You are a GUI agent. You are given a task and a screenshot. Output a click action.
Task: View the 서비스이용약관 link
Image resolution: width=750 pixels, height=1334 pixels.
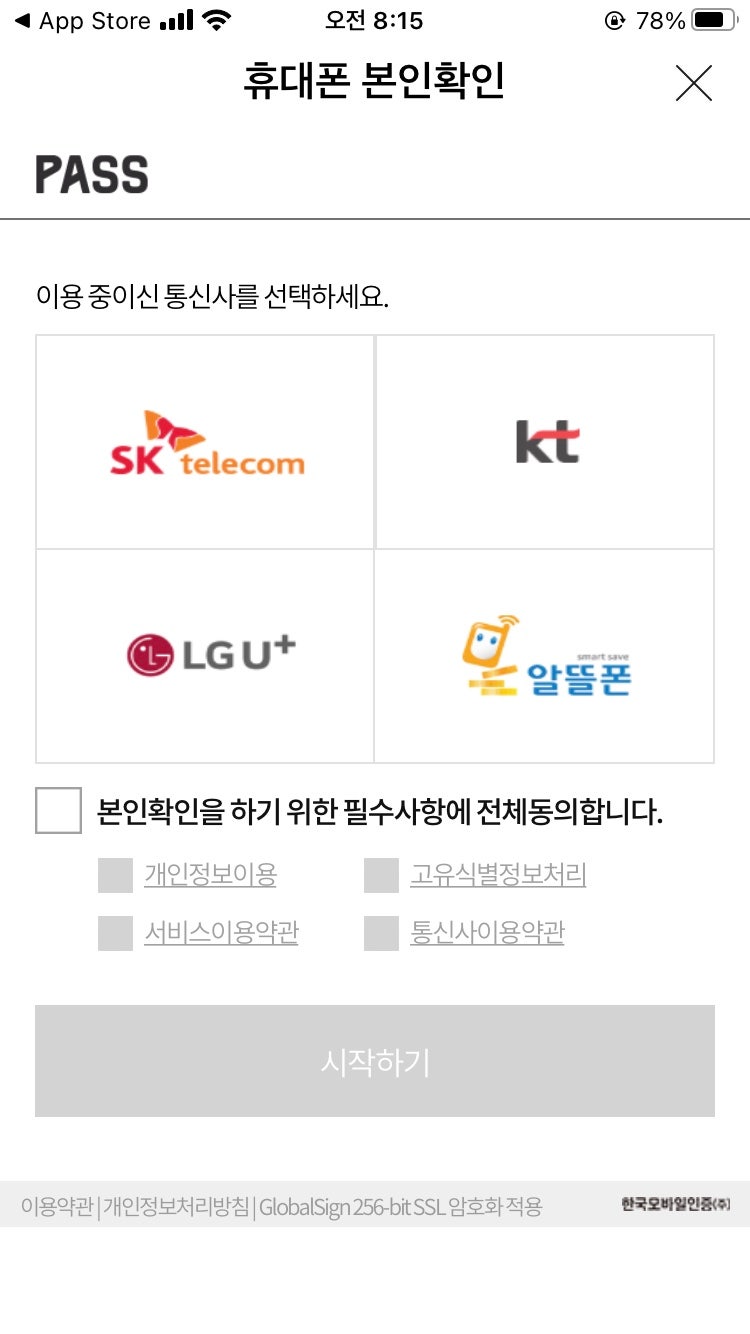[221, 933]
